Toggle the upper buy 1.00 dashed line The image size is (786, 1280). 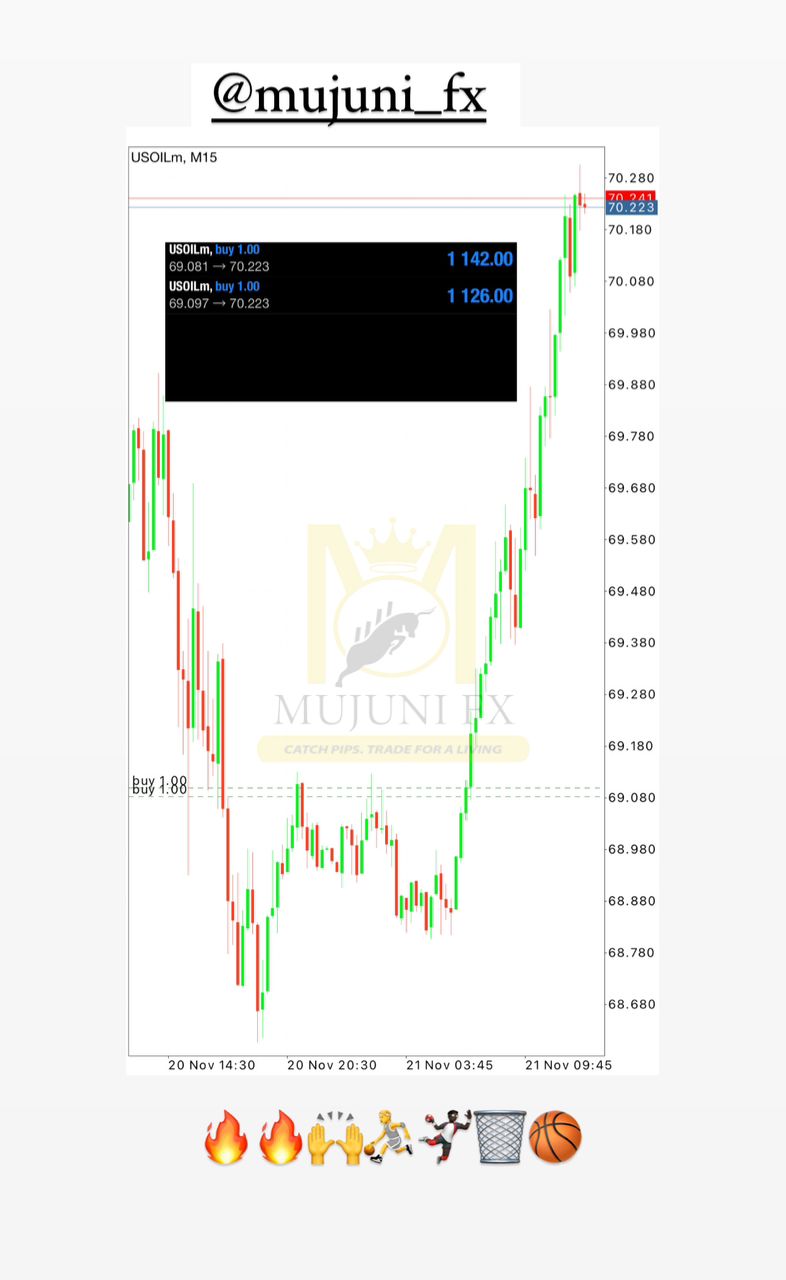pos(155,781)
